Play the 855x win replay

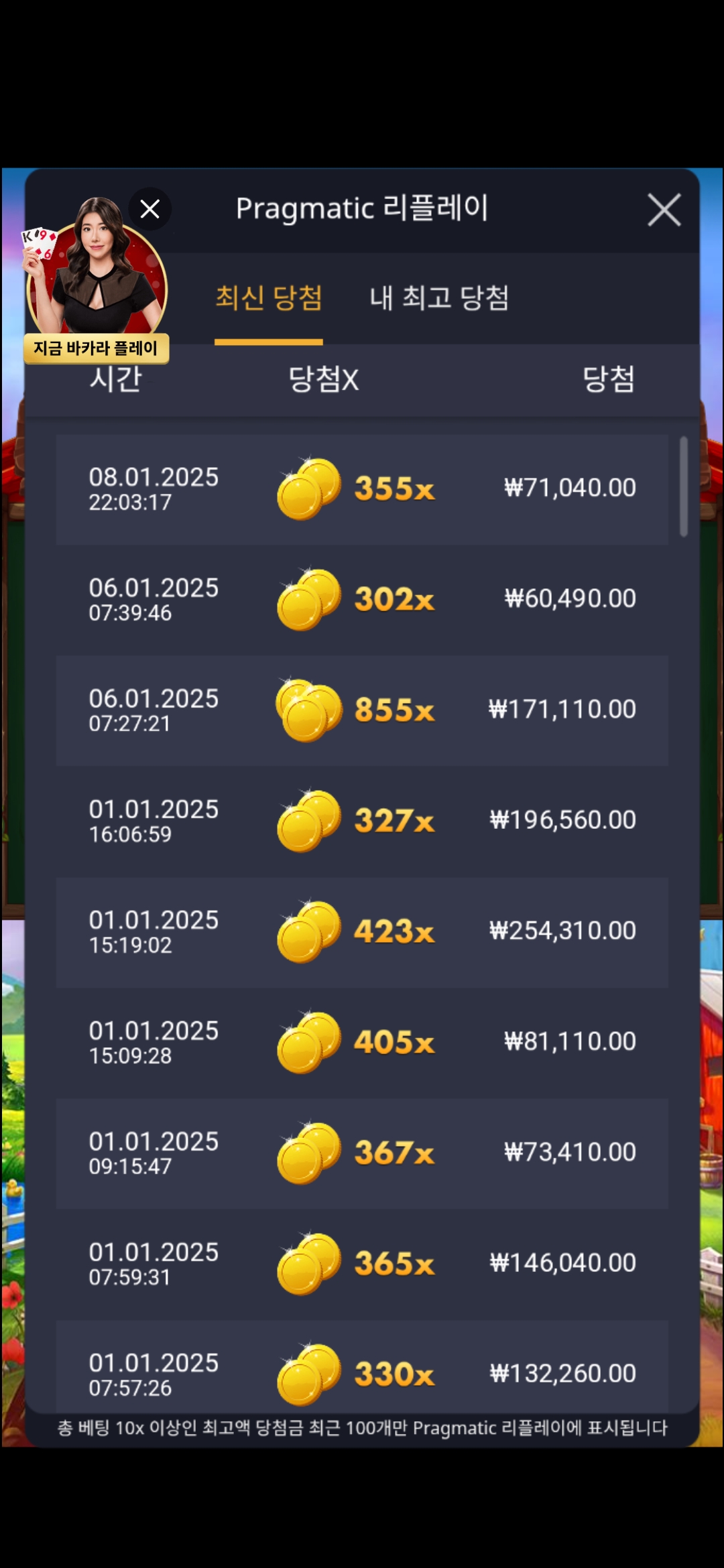pyautogui.click(x=362, y=711)
